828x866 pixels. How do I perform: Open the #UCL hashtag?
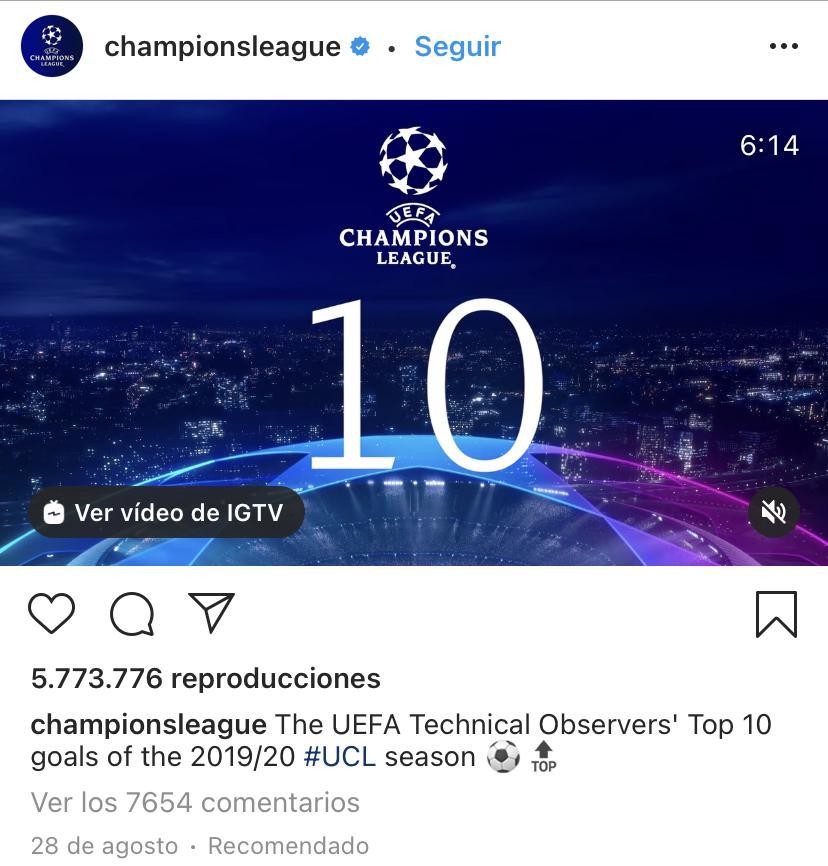click(x=340, y=757)
